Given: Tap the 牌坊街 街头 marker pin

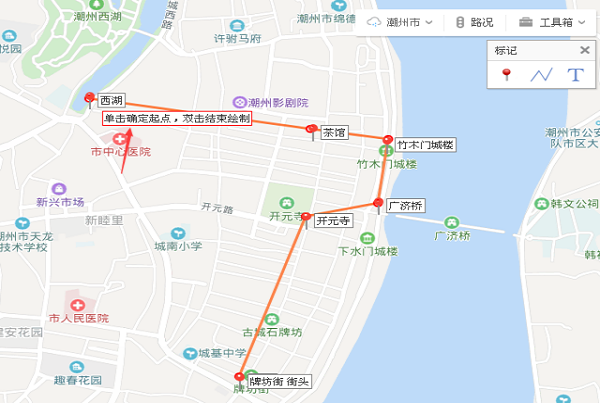Looking at the screenshot, I should pos(239,377).
